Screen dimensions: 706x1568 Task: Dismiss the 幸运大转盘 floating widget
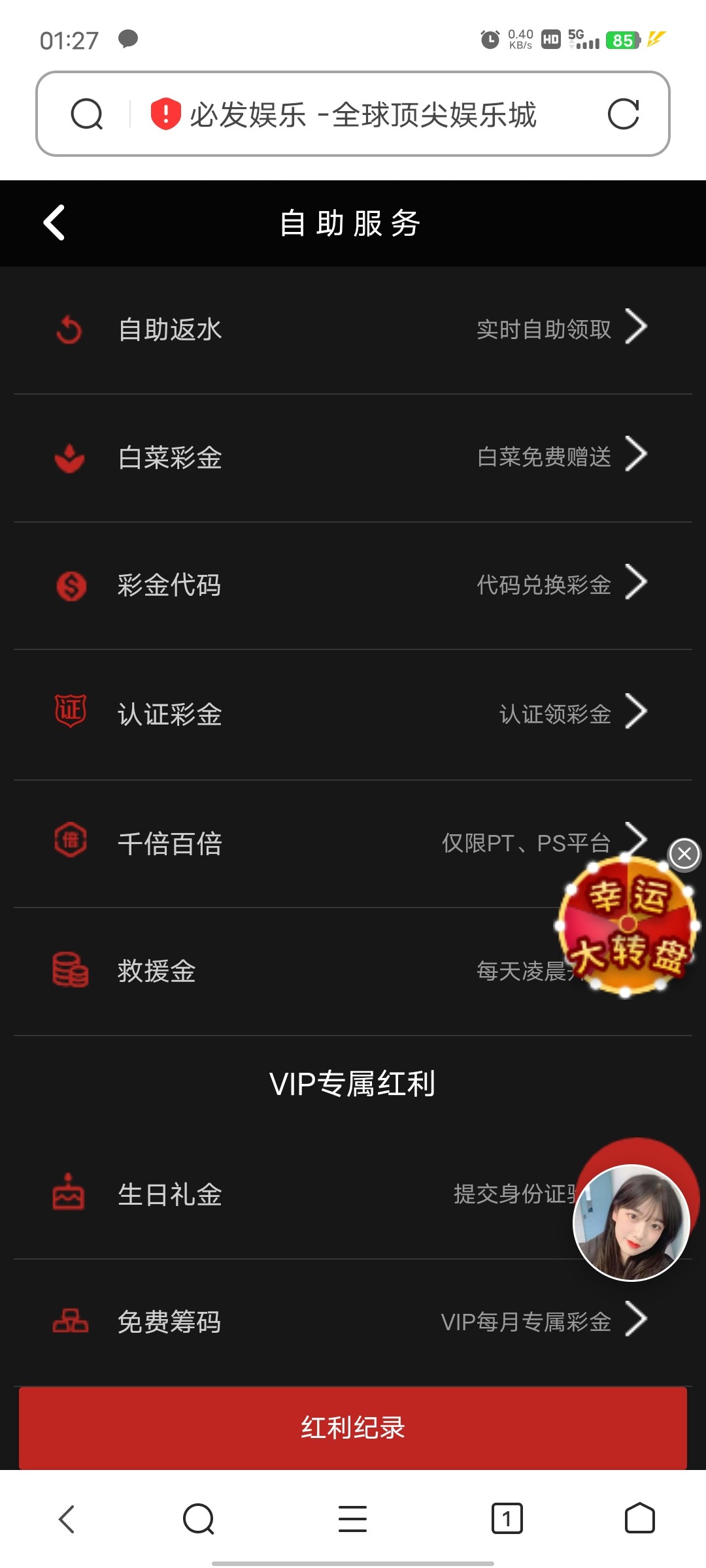(684, 854)
